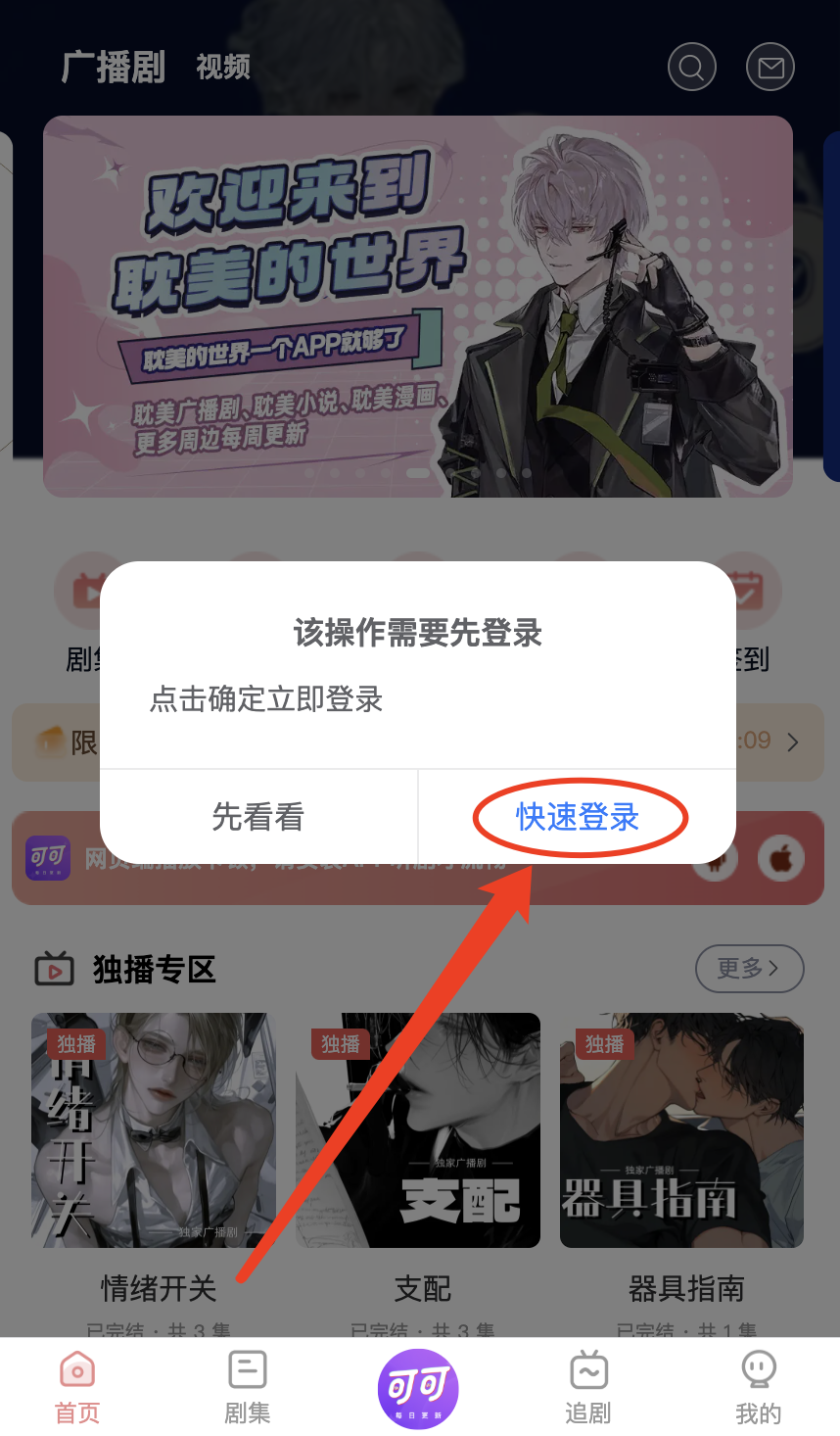This screenshot has height=1436, width=840.
Task: Open the messages envelope icon
Action: [770, 68]
